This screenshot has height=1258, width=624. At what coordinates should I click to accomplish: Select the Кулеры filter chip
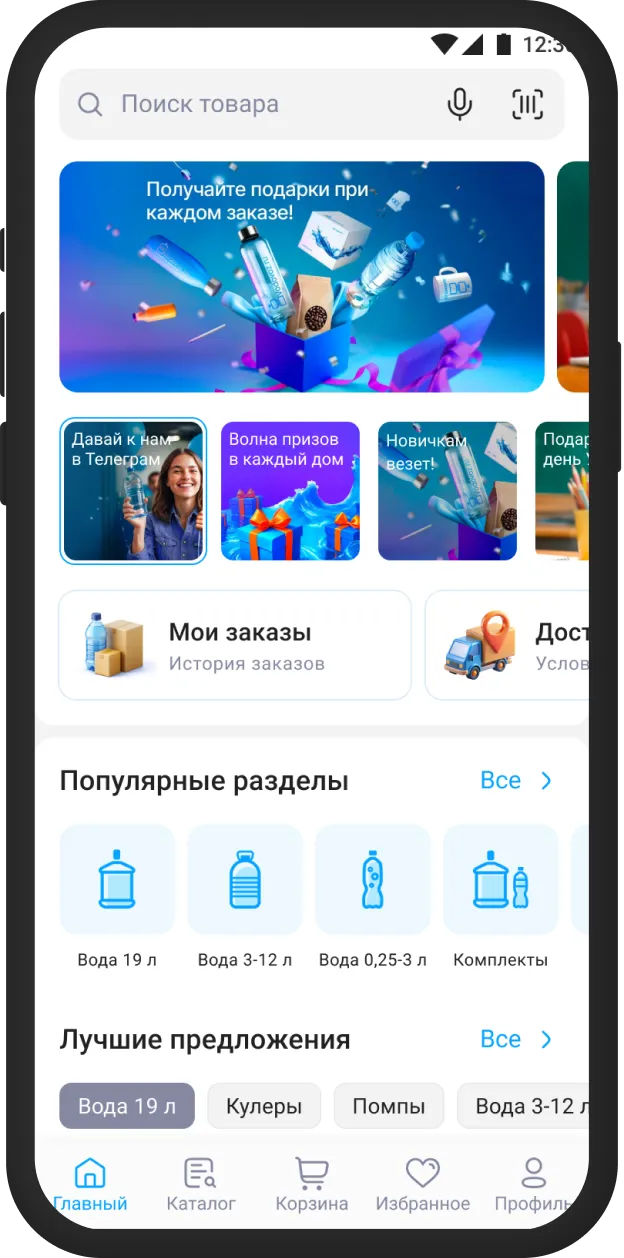[264, 1106]
